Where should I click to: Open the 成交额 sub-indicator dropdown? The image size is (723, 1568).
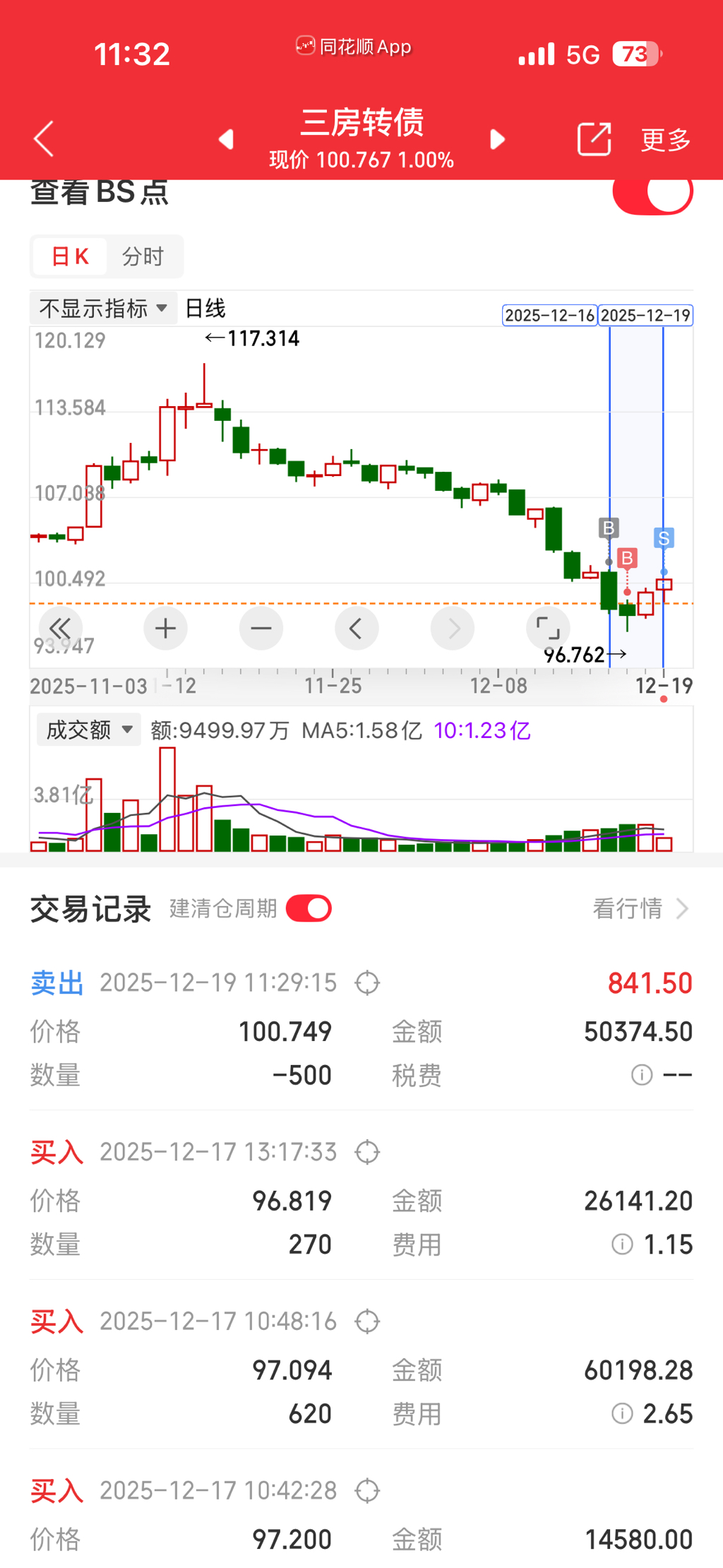(x=89, y=730)
